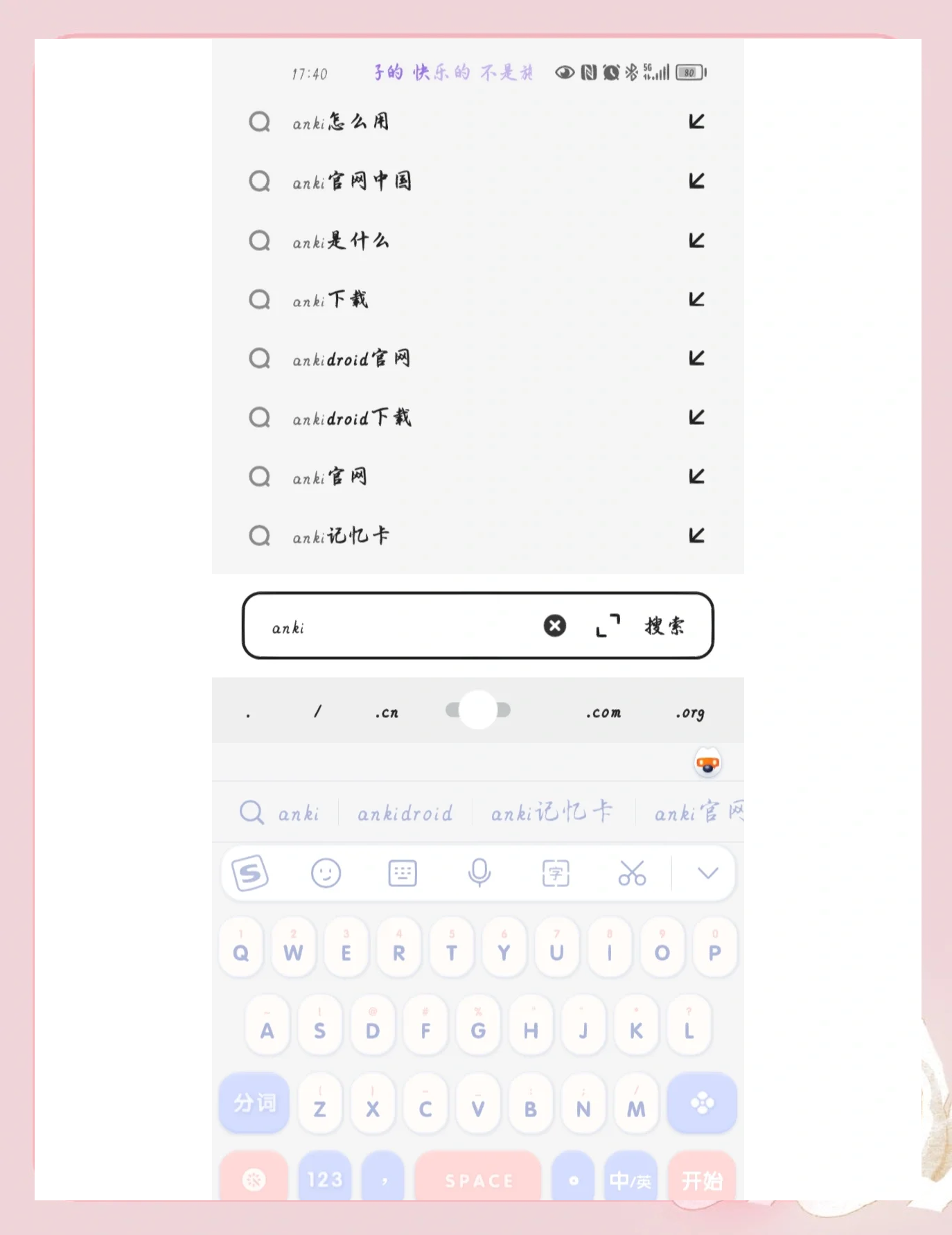
Task: Tap the 搜索 button to search
Action: [x=664, y=626]
